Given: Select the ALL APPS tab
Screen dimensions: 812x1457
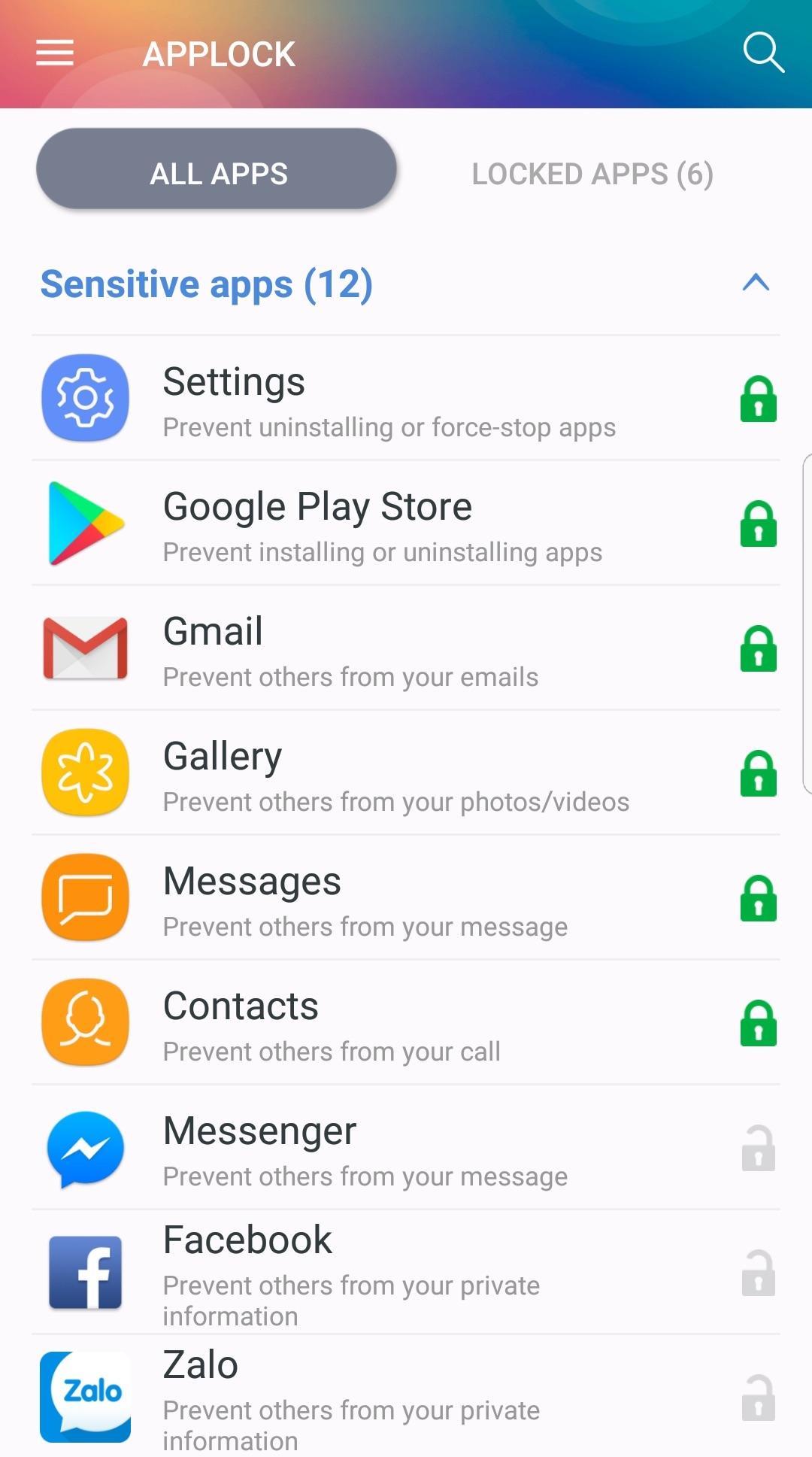Looking at the screenshot, I should pyautogui.click(x=217, y=172).
